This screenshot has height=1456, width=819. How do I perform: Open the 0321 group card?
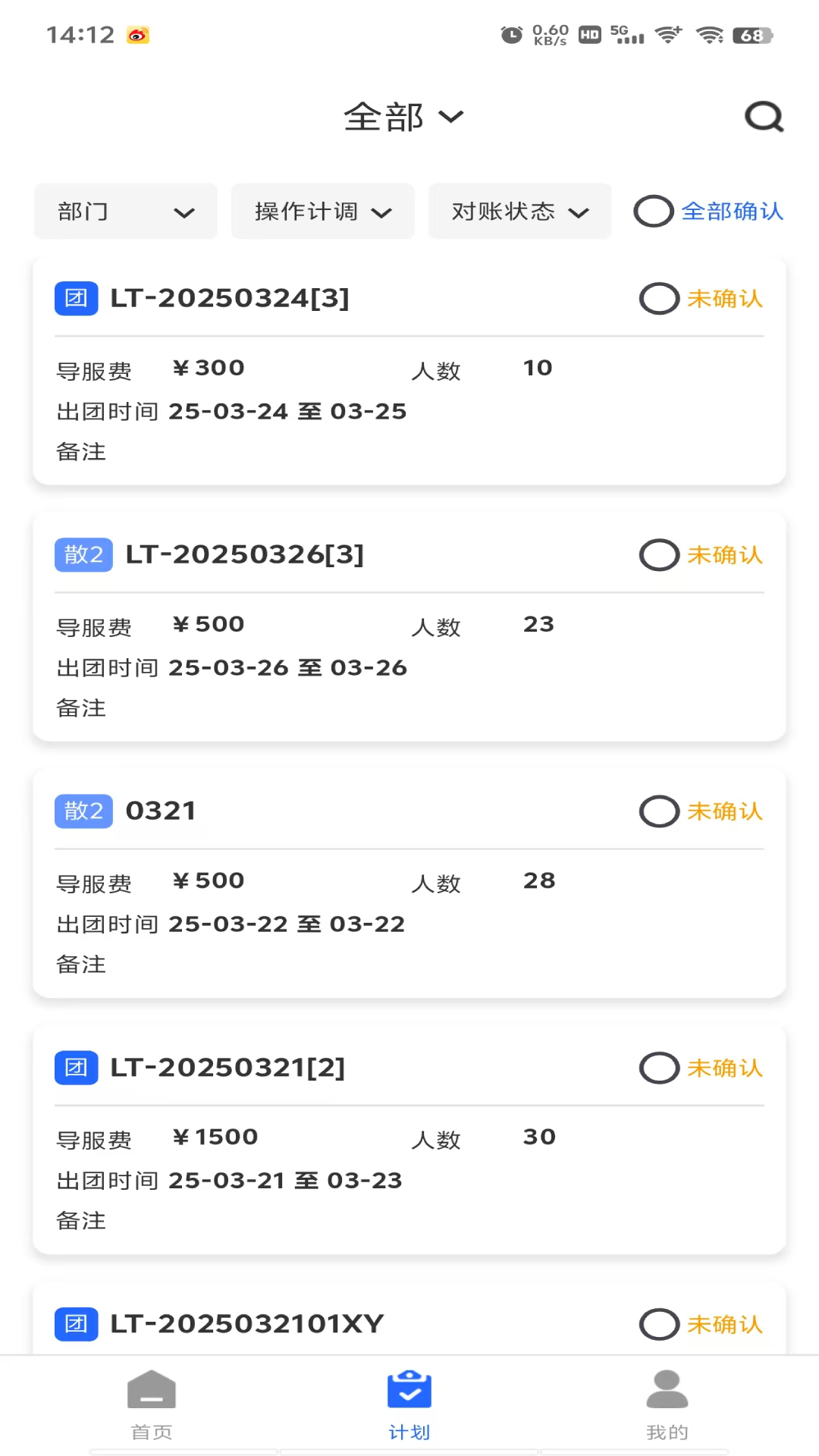pos(409,884)
